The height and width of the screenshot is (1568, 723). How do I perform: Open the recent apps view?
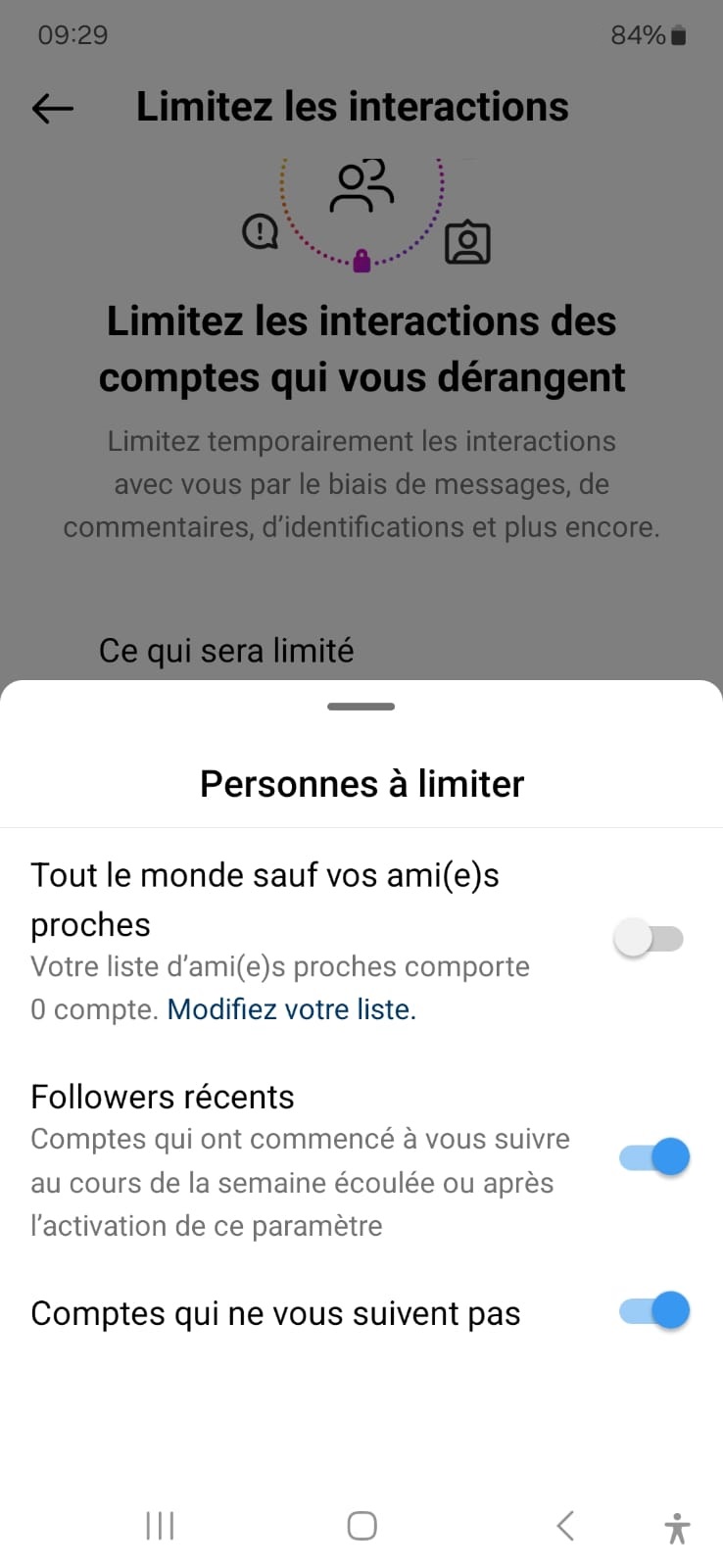coord(160,1526)
